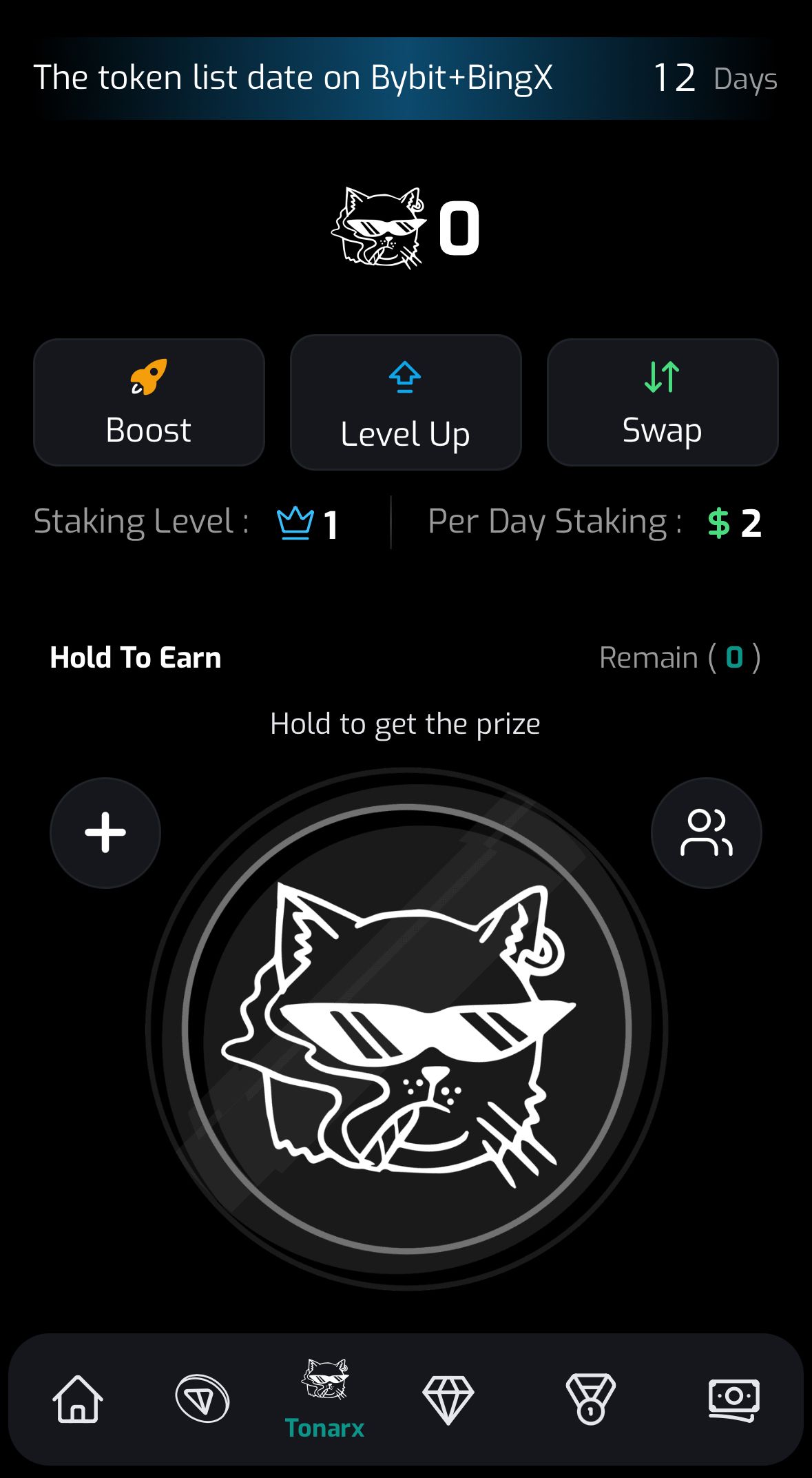Tap the green Swap arrows icon

[661, 377]
